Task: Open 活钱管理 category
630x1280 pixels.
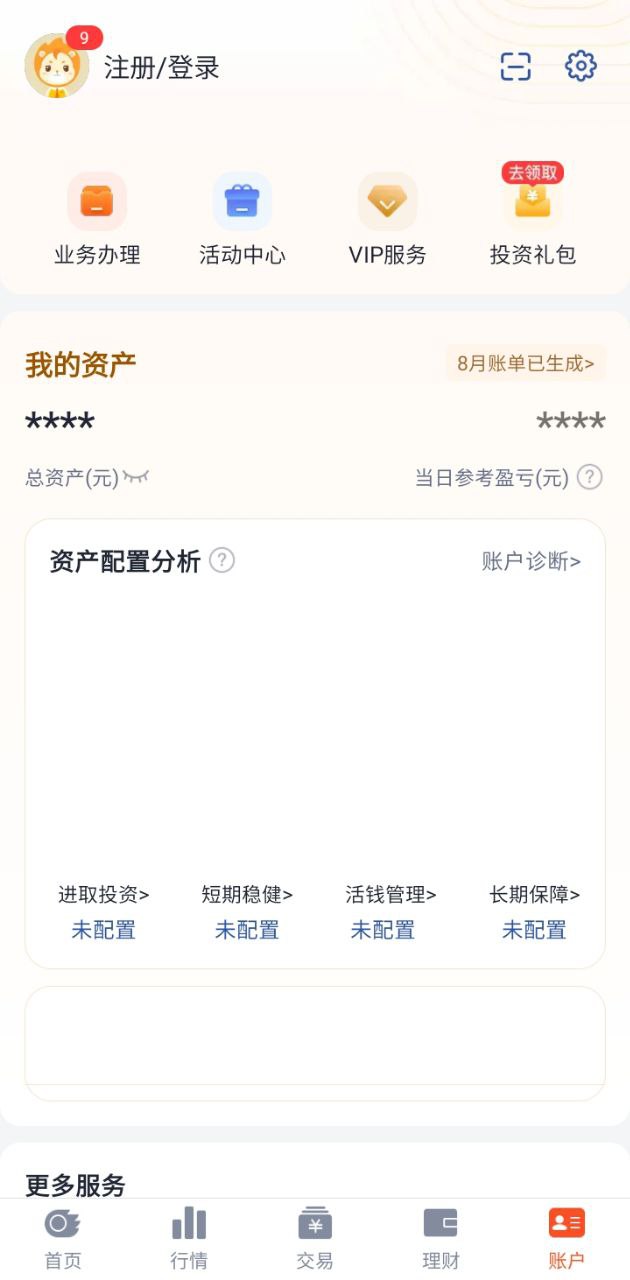Action: [x=390, y=895]
